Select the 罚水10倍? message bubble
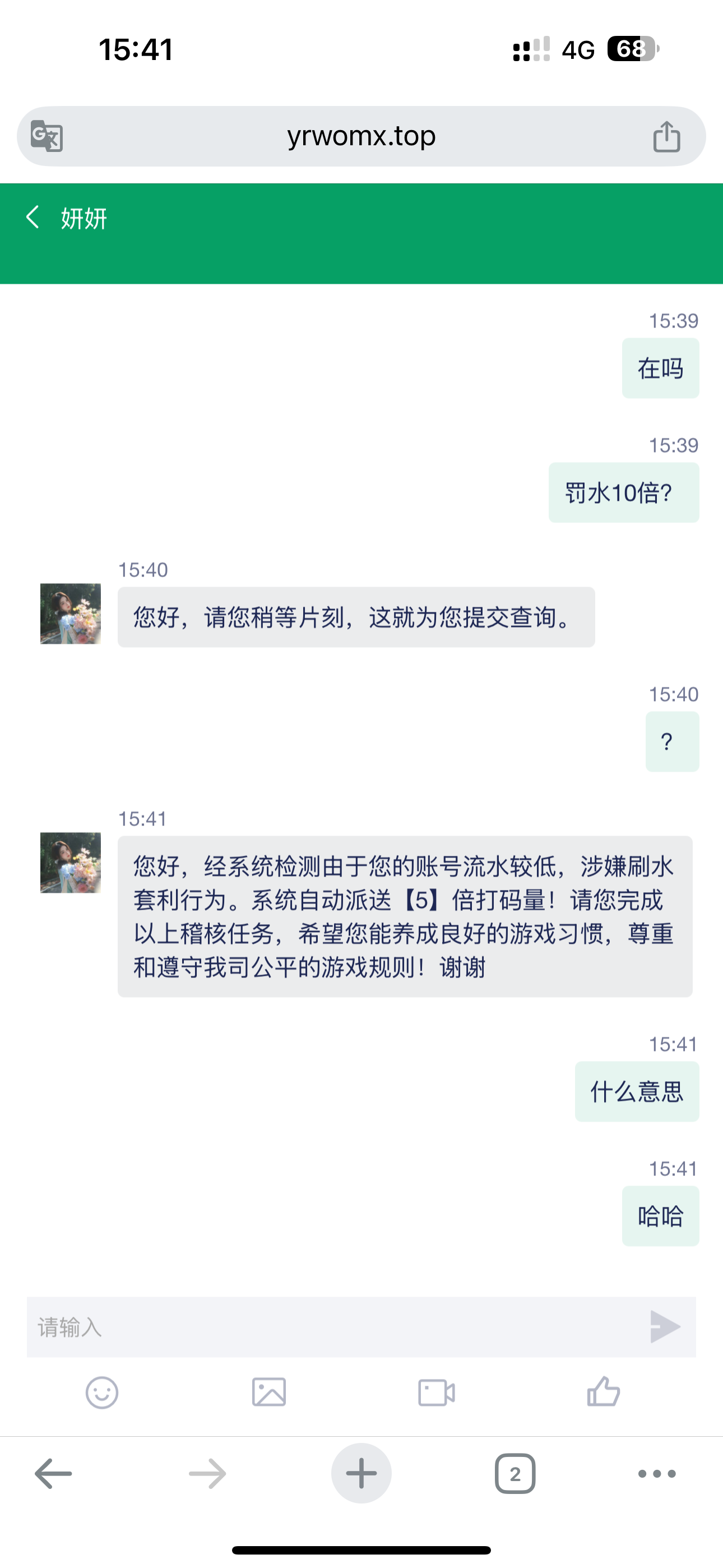 pyautogui.click(x=623, y=492)
